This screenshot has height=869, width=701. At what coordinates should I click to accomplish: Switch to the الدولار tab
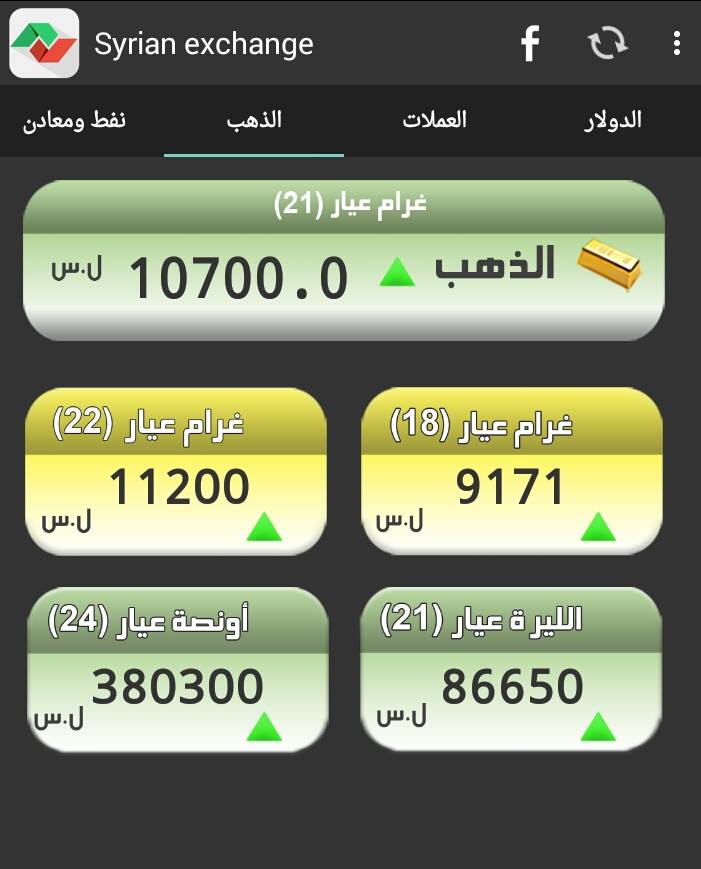tap(612, 121)
